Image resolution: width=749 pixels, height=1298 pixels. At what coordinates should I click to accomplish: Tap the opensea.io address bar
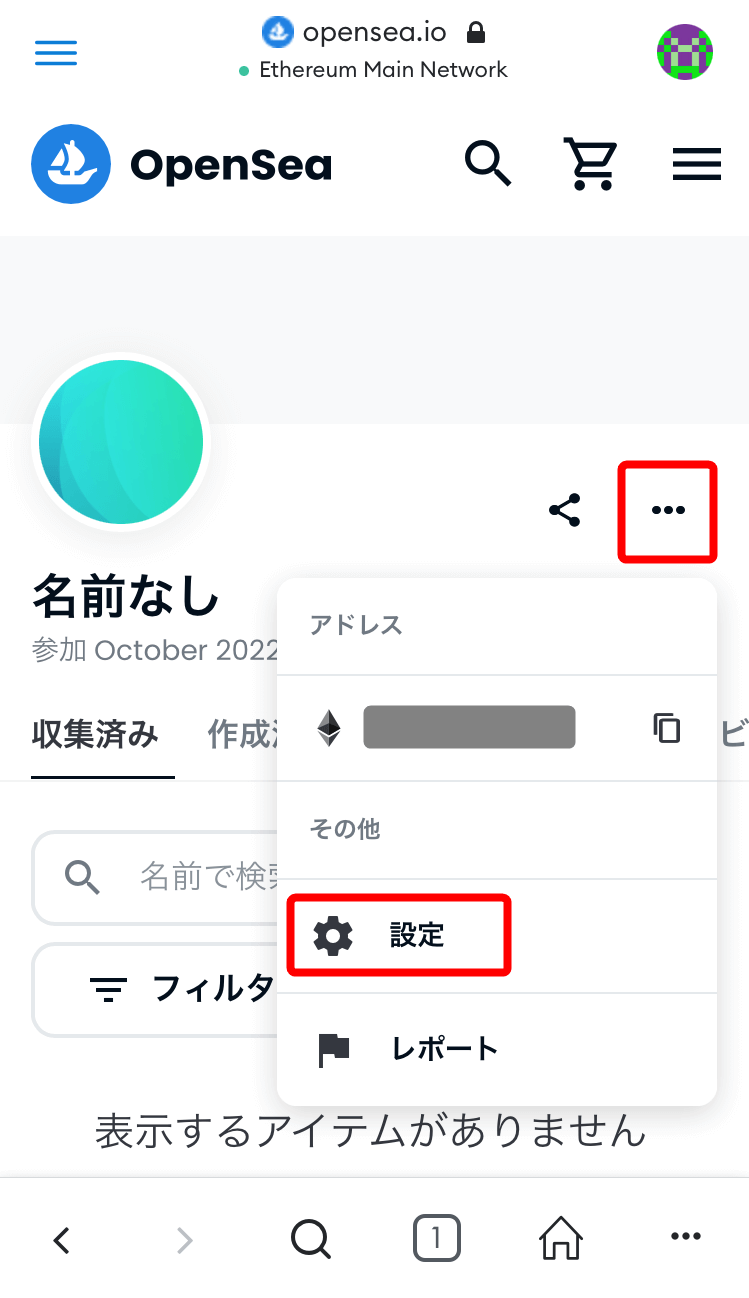point(374,34)
